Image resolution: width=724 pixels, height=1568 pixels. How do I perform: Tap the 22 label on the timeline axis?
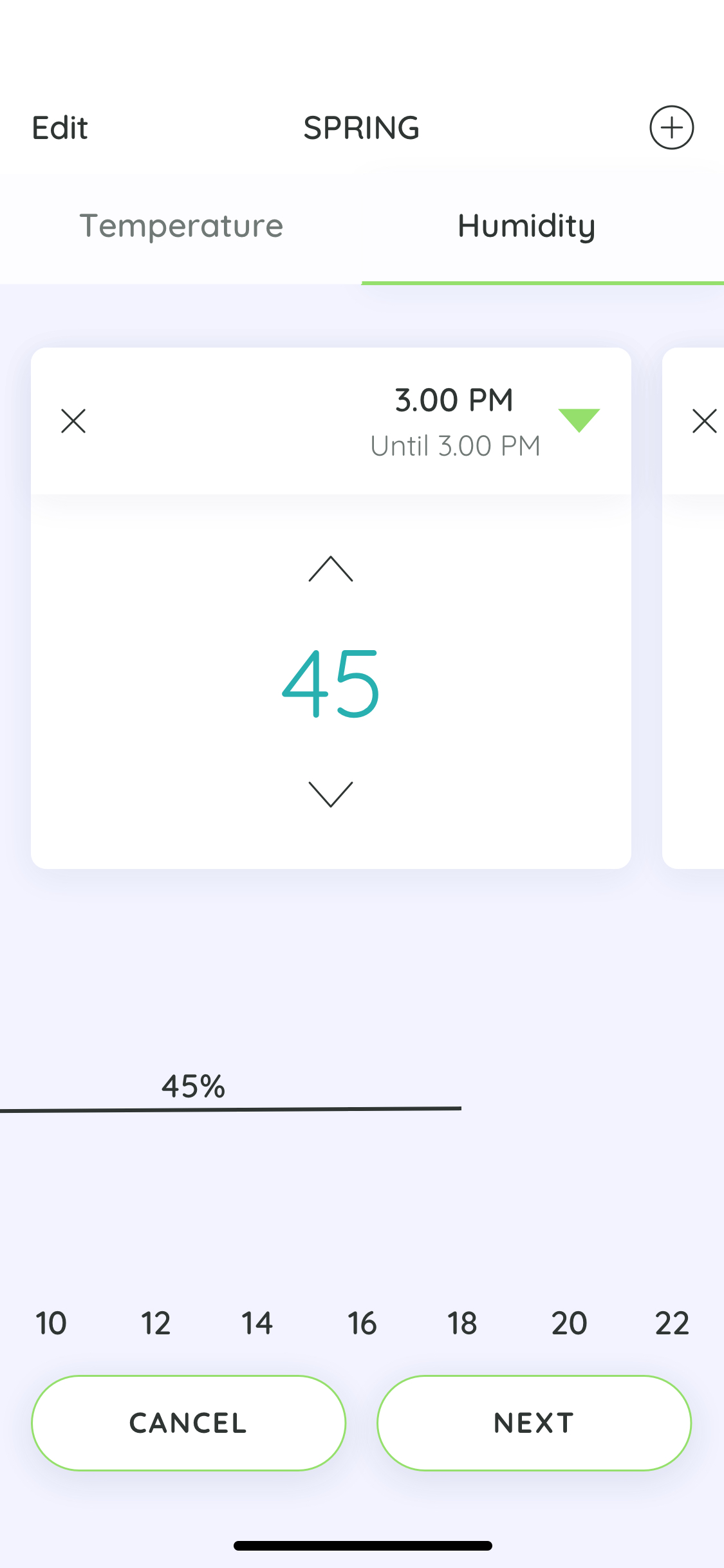673,1323
